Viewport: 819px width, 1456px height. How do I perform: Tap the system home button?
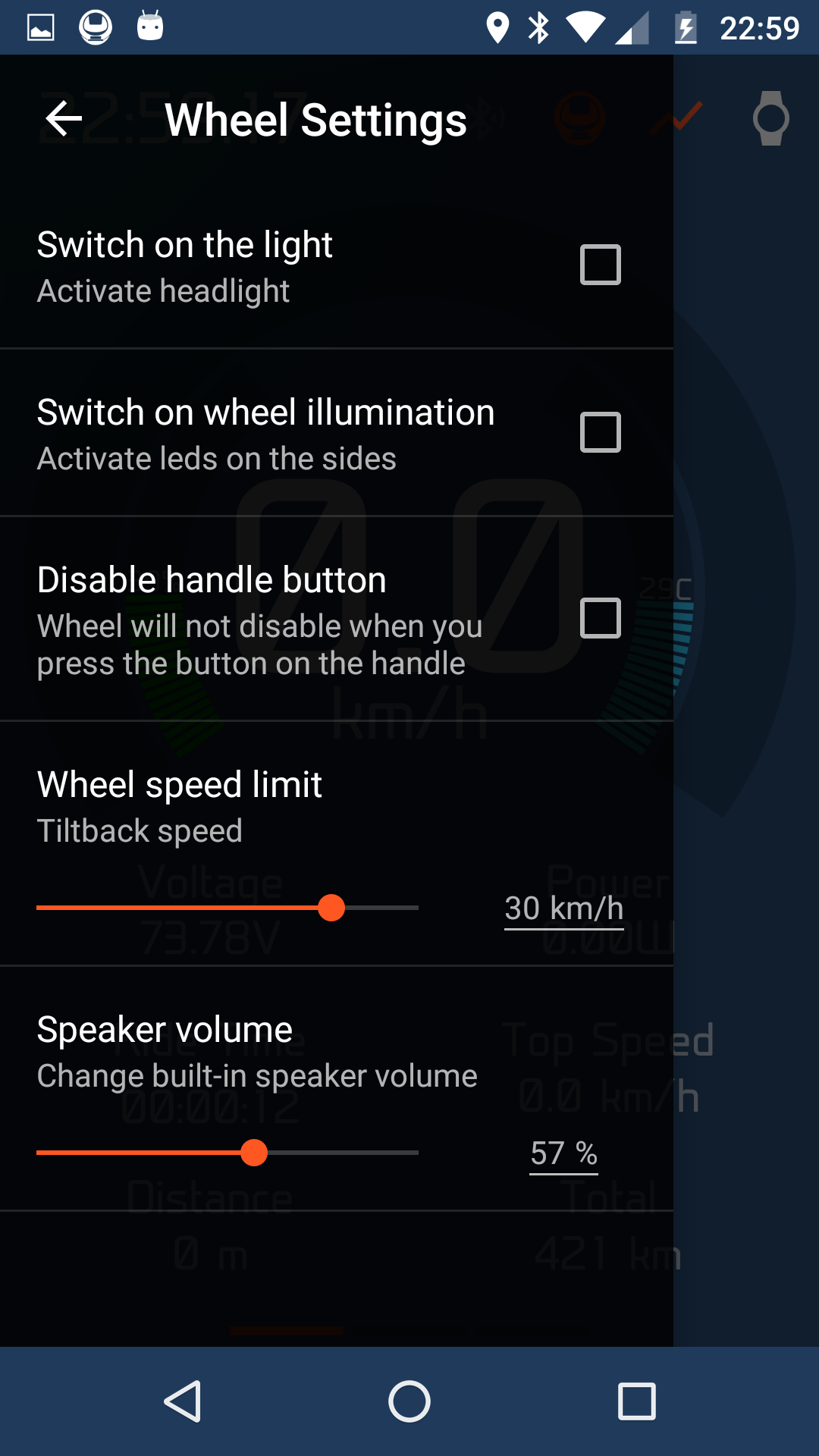(409, 1401)
